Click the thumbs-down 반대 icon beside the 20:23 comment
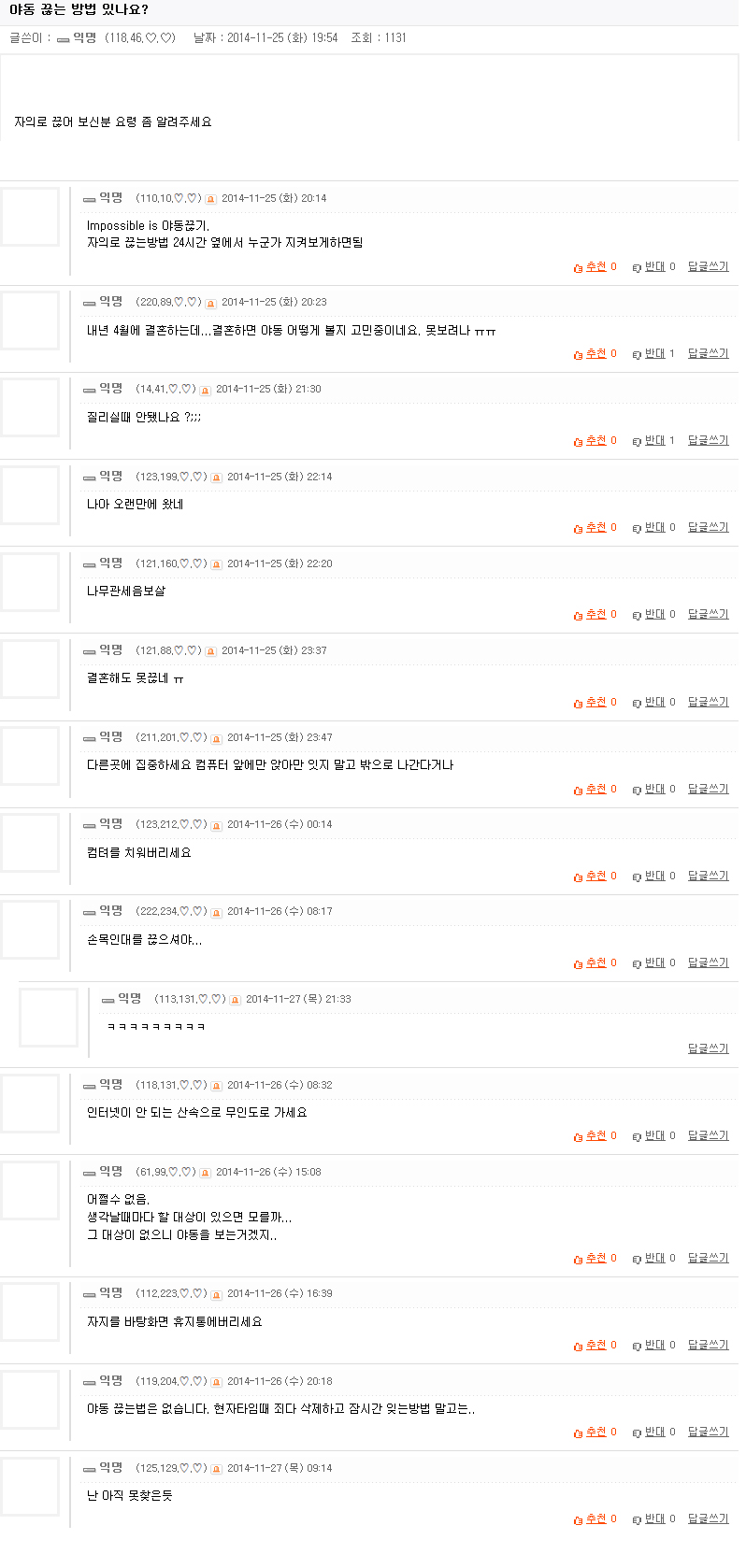The width and height of the screenshot is (746, 1568). click(638, 353)
